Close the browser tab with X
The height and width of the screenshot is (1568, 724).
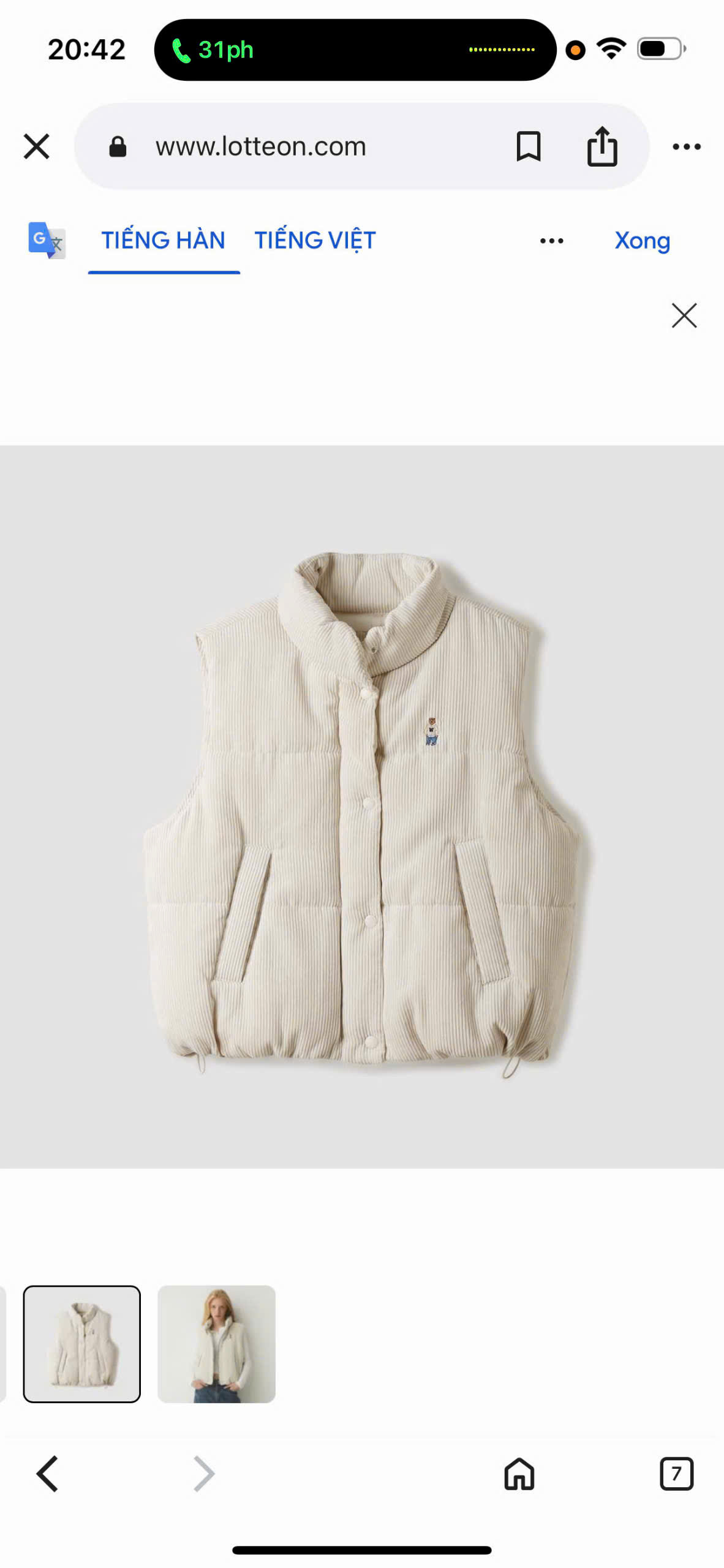click(36, 146)
